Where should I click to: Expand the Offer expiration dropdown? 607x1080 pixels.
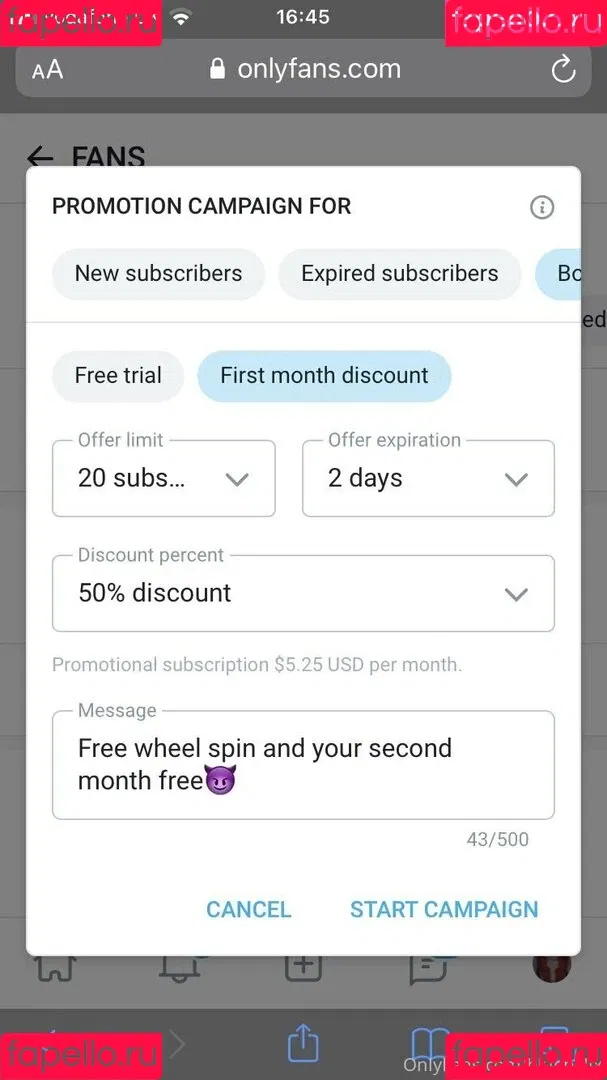[x=428, y=479]
